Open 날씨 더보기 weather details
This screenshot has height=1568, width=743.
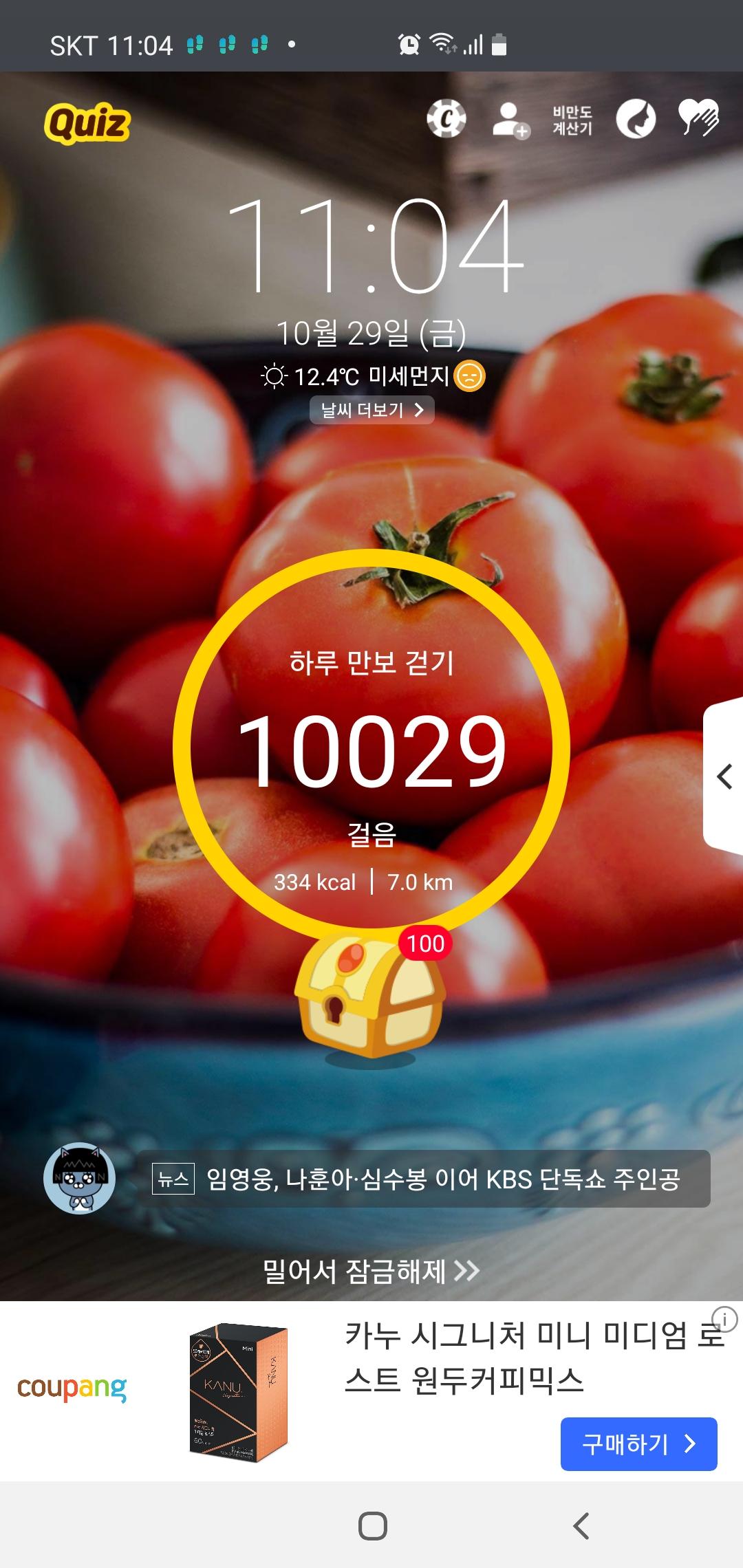click(x=371, y=410)
